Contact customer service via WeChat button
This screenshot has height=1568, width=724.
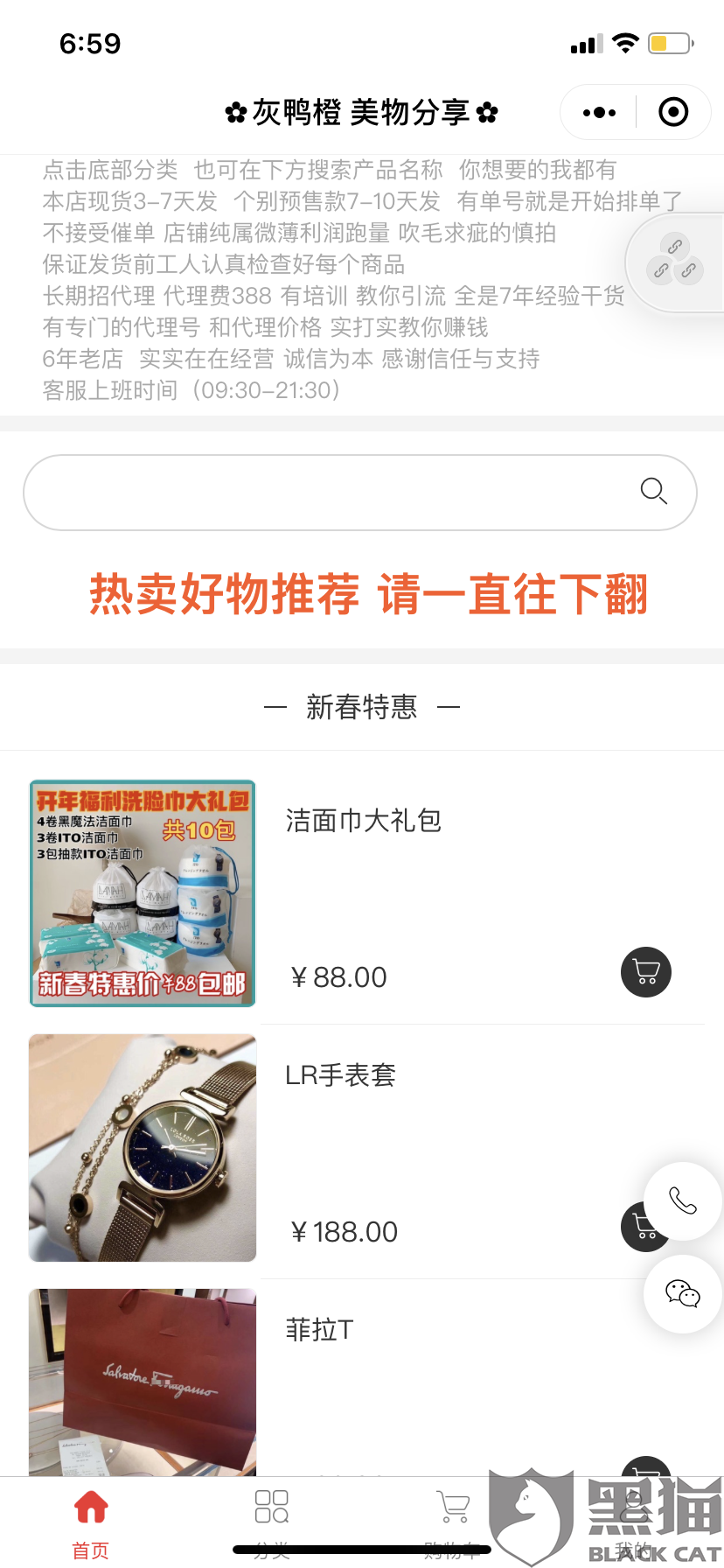[683, 1293]
